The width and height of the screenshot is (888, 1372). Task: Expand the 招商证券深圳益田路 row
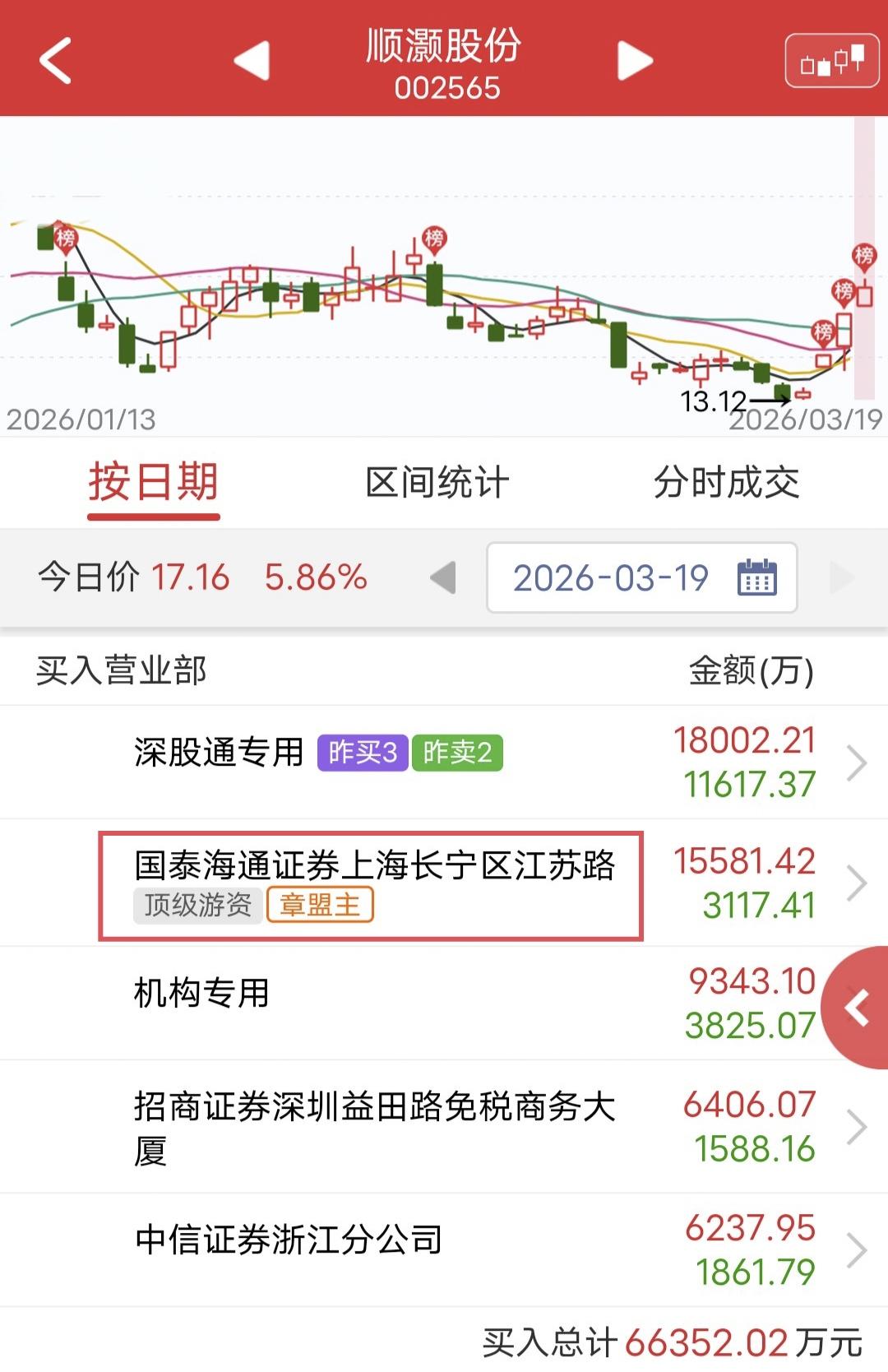pos(855,1126)
